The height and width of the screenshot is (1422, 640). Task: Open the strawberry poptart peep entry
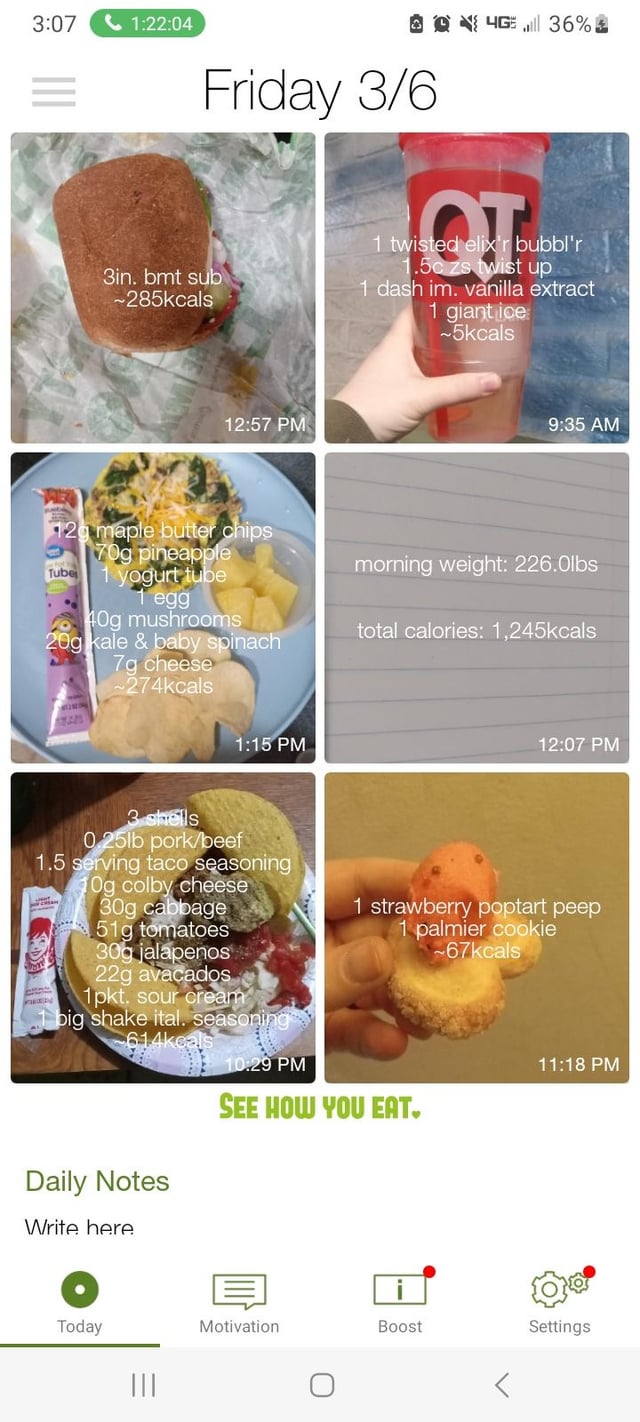pyautogui.click(x=477, y=928)
